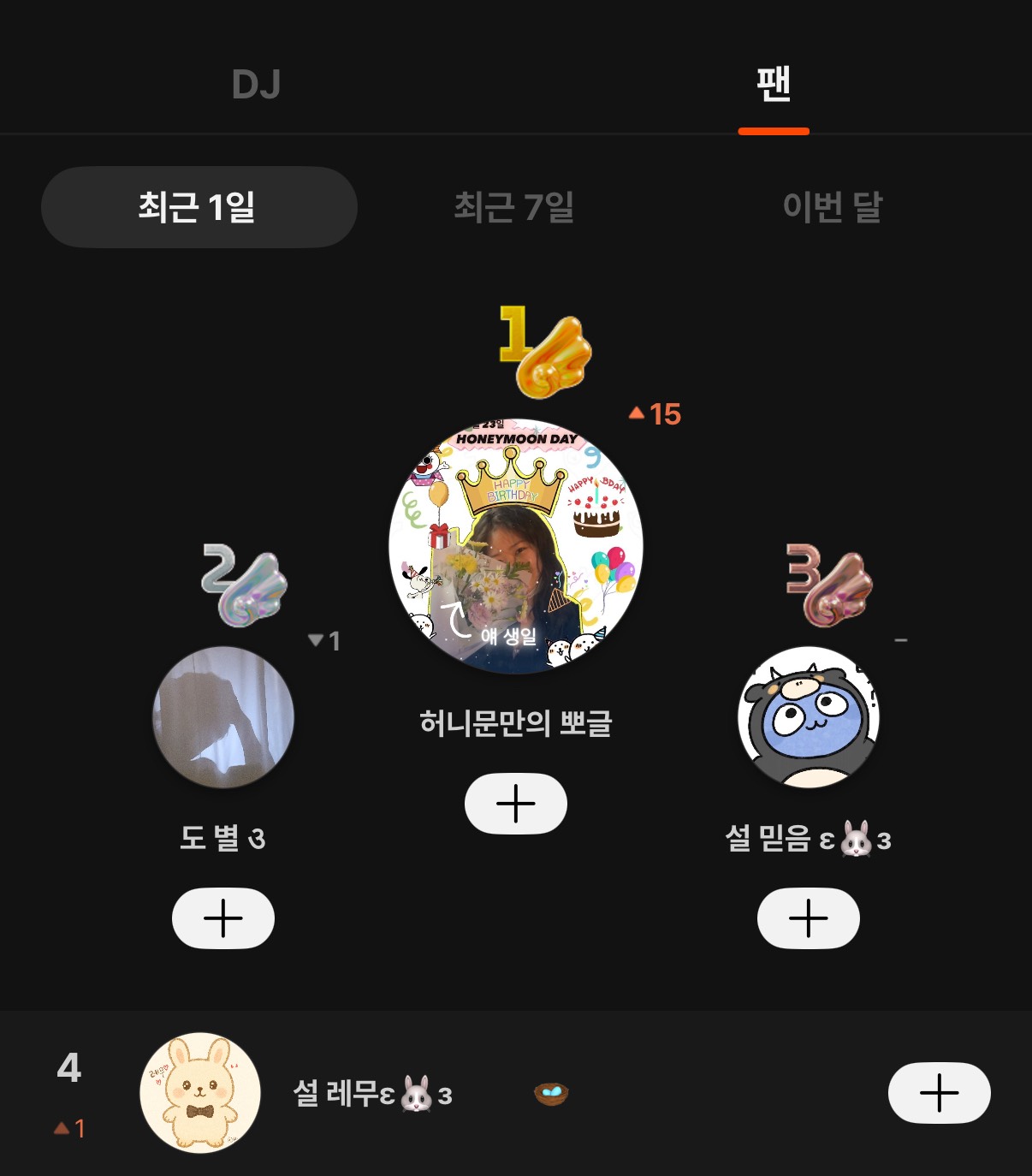Follow 설 믿음 with the plus button
Screen dimensions: 1032x1176
(809, 918)
